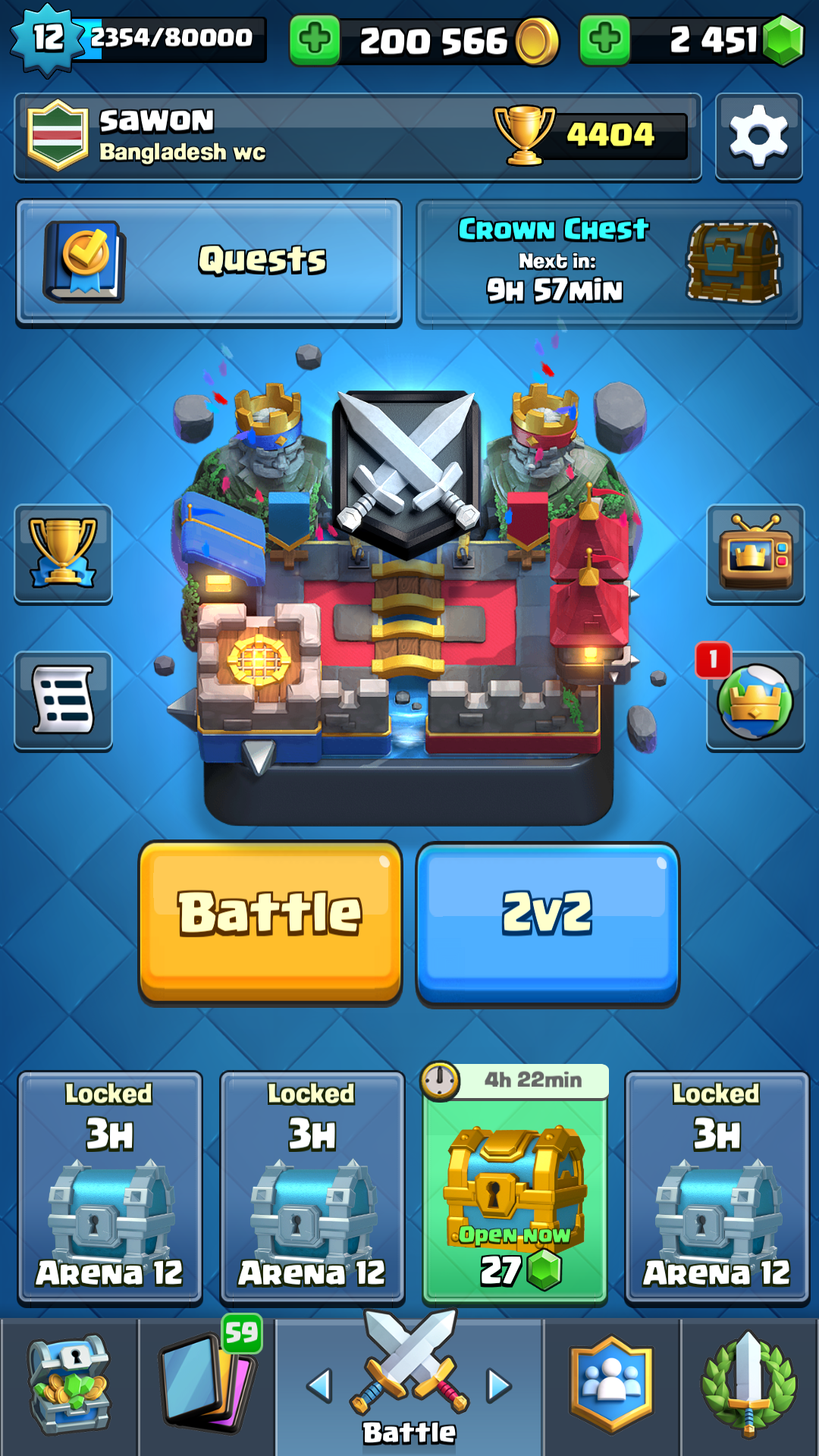Add gems with the plus button
819x1456 pixels.
pos(604,39)
